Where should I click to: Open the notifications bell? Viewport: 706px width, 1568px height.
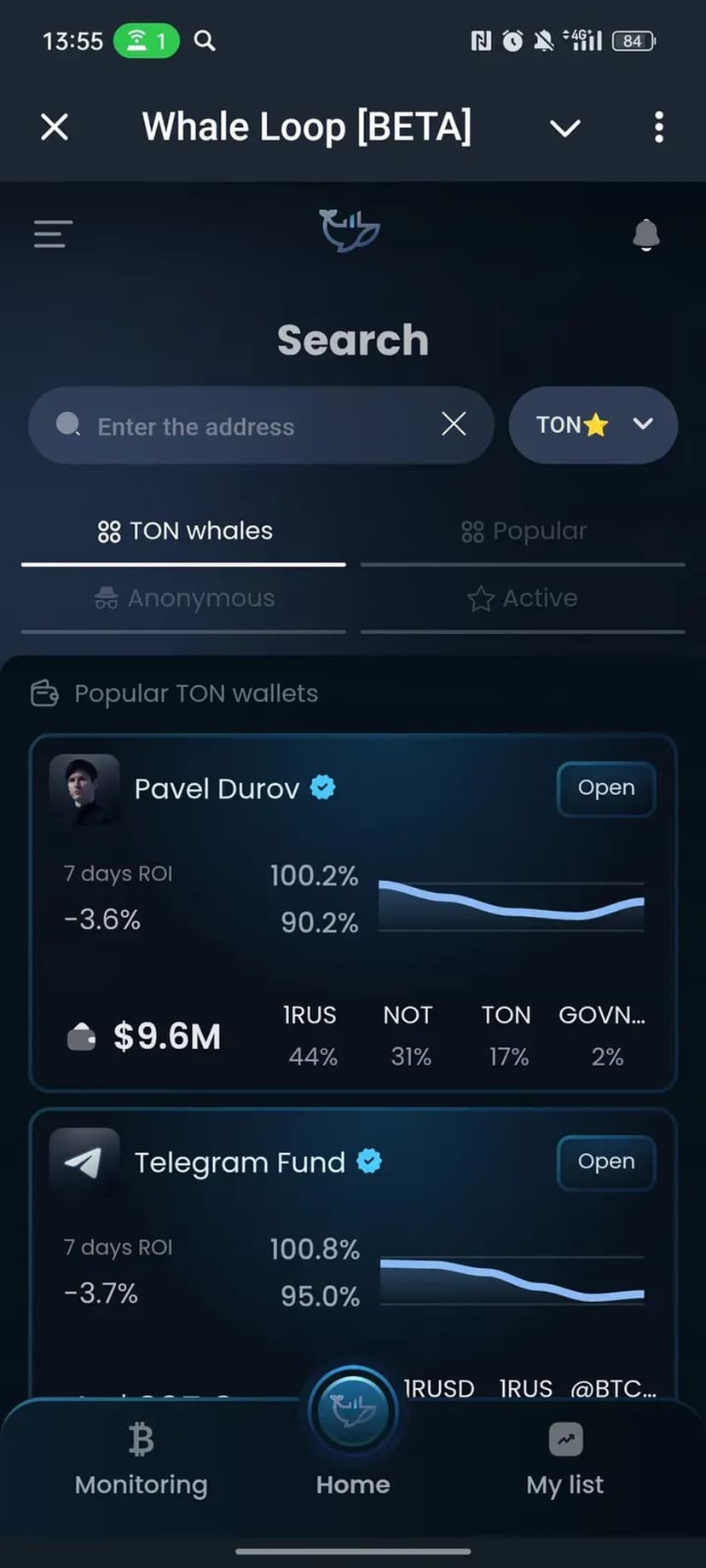pos(645,234)
